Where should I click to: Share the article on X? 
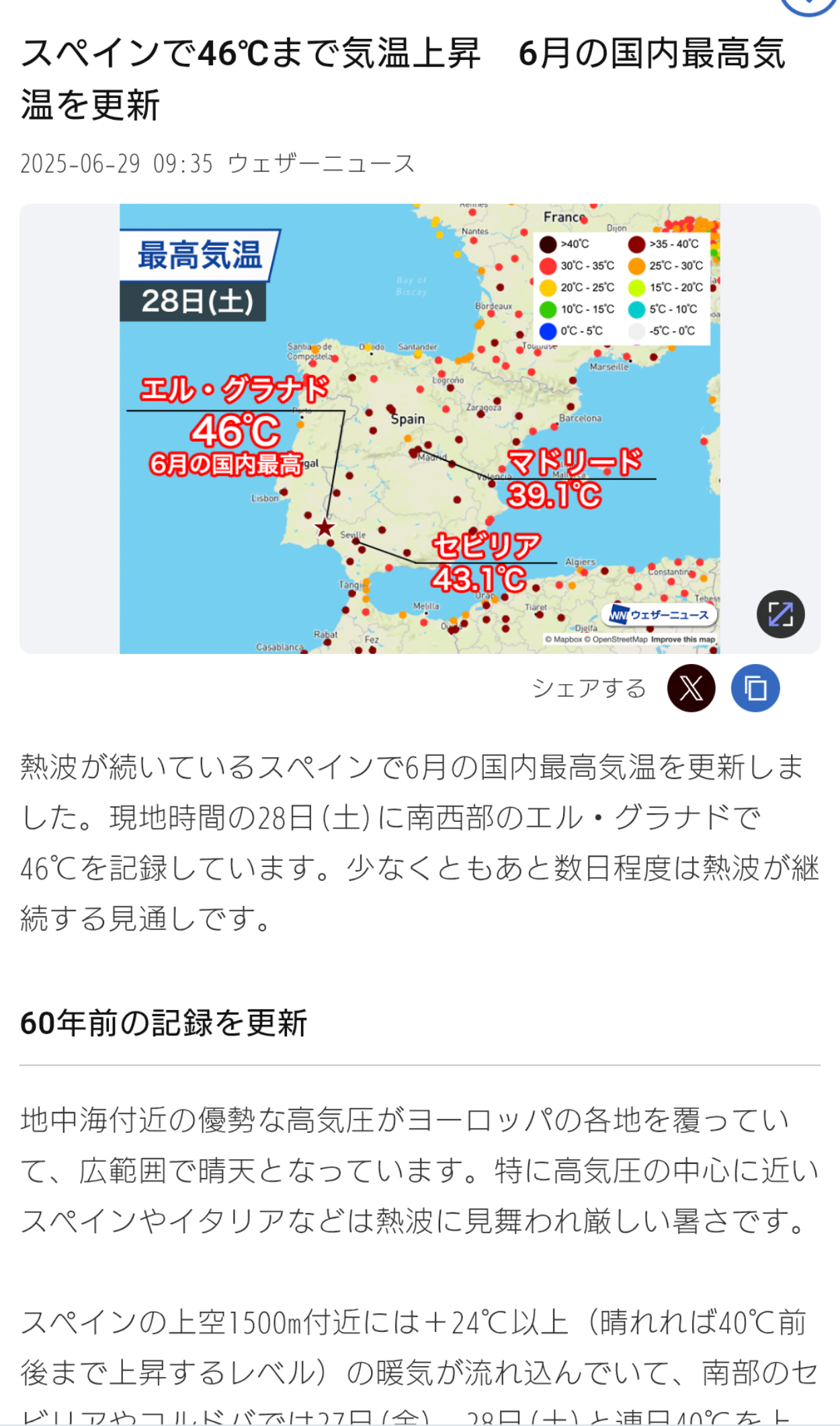[x=691, y=688]
